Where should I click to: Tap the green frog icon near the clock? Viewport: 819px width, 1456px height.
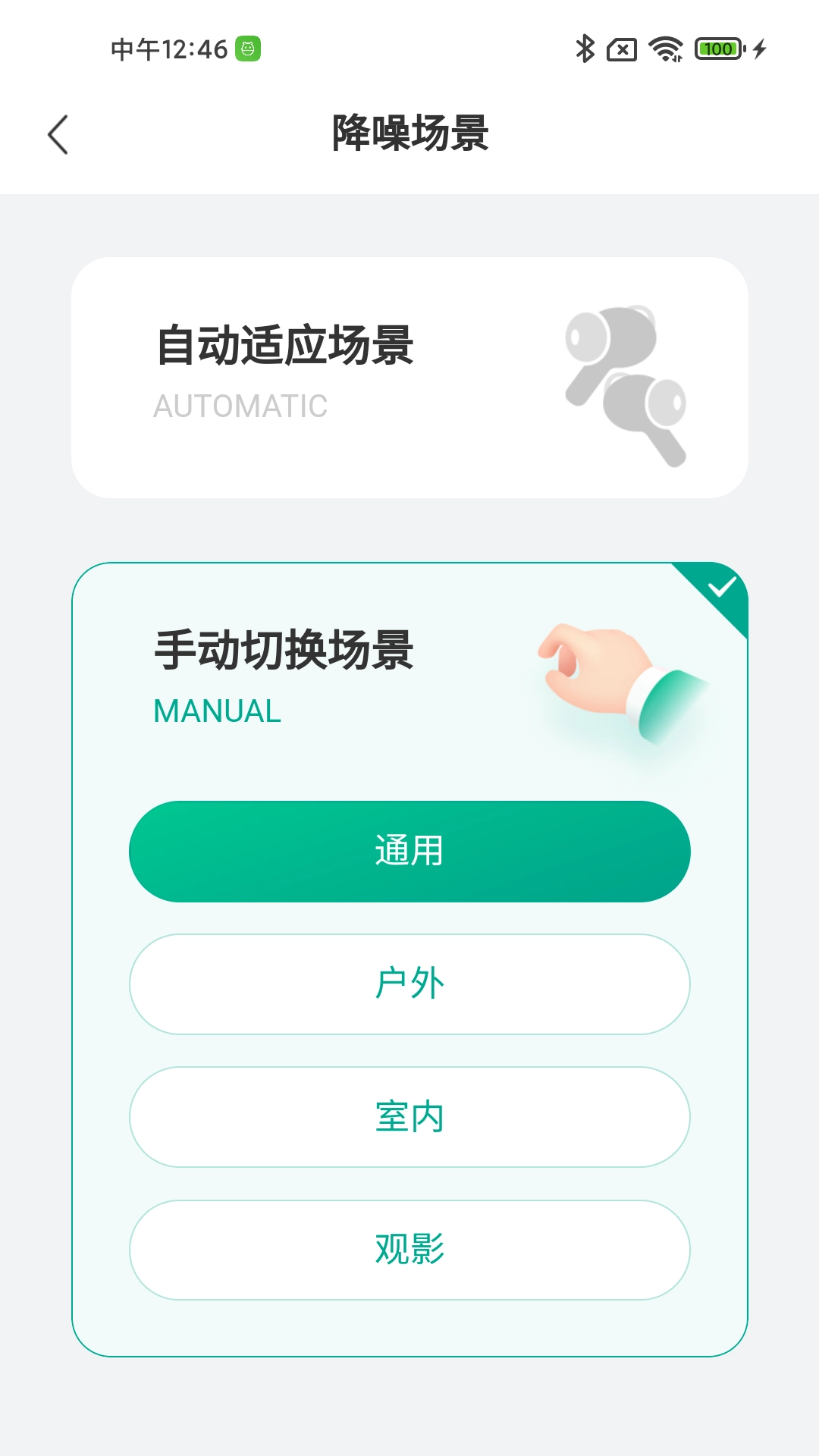[x=246, y=48]
